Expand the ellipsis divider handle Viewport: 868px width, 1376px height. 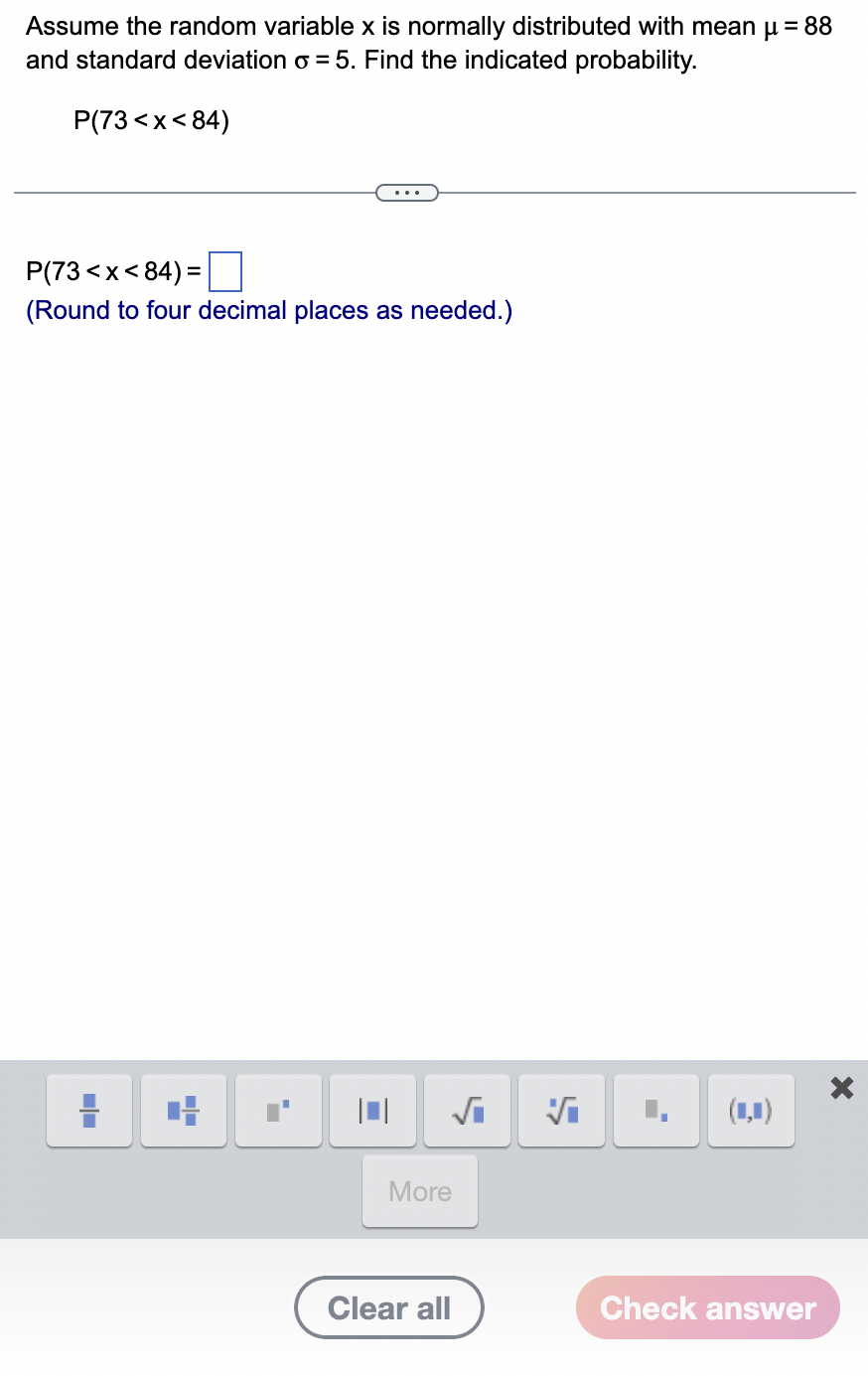pyautogui.click(x=406, y=193)
